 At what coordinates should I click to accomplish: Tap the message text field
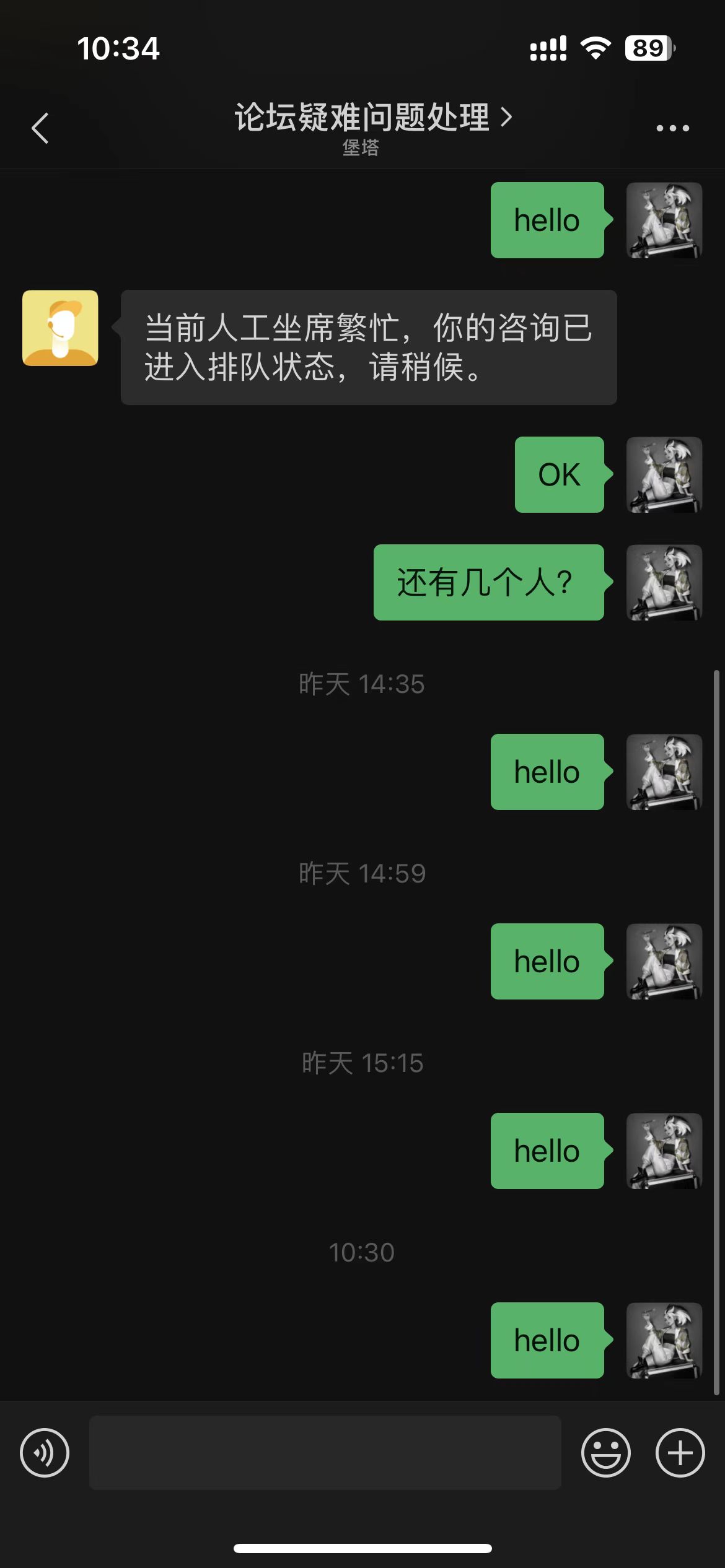click(x=325, y=1453)
